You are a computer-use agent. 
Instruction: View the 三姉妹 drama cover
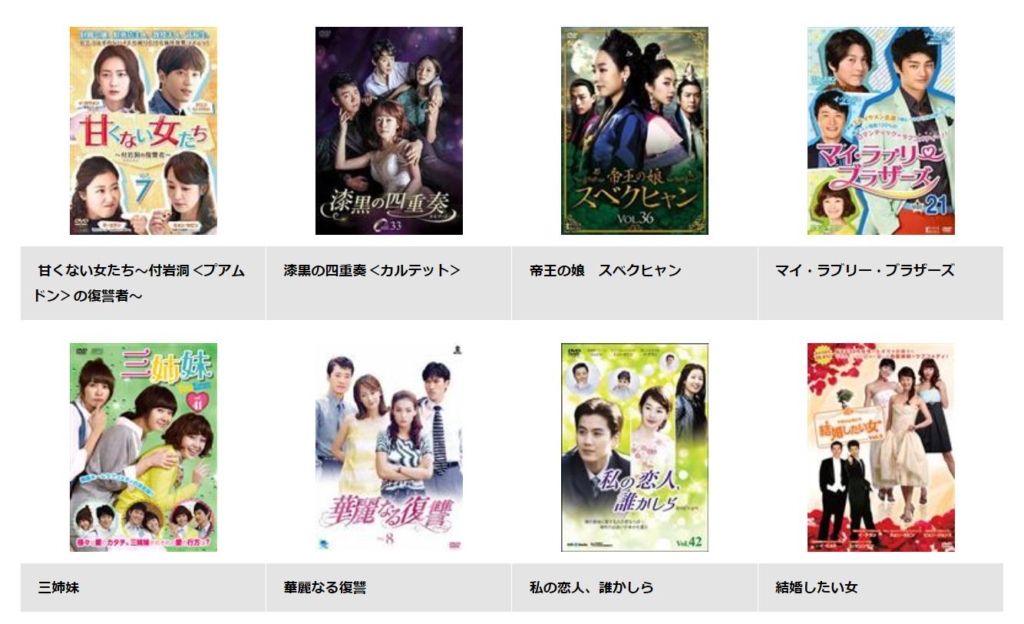(143, 447)
